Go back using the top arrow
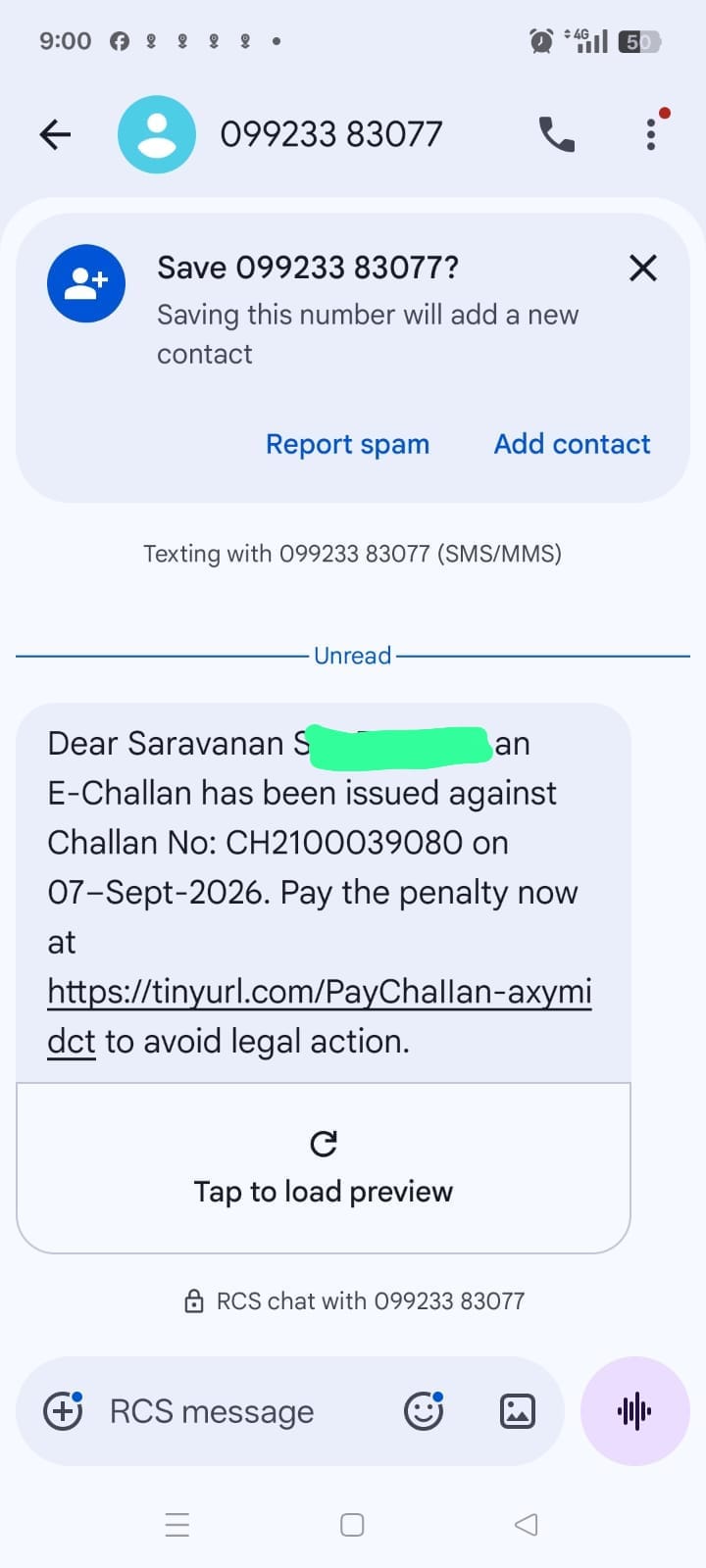 [x=56, y=134]
